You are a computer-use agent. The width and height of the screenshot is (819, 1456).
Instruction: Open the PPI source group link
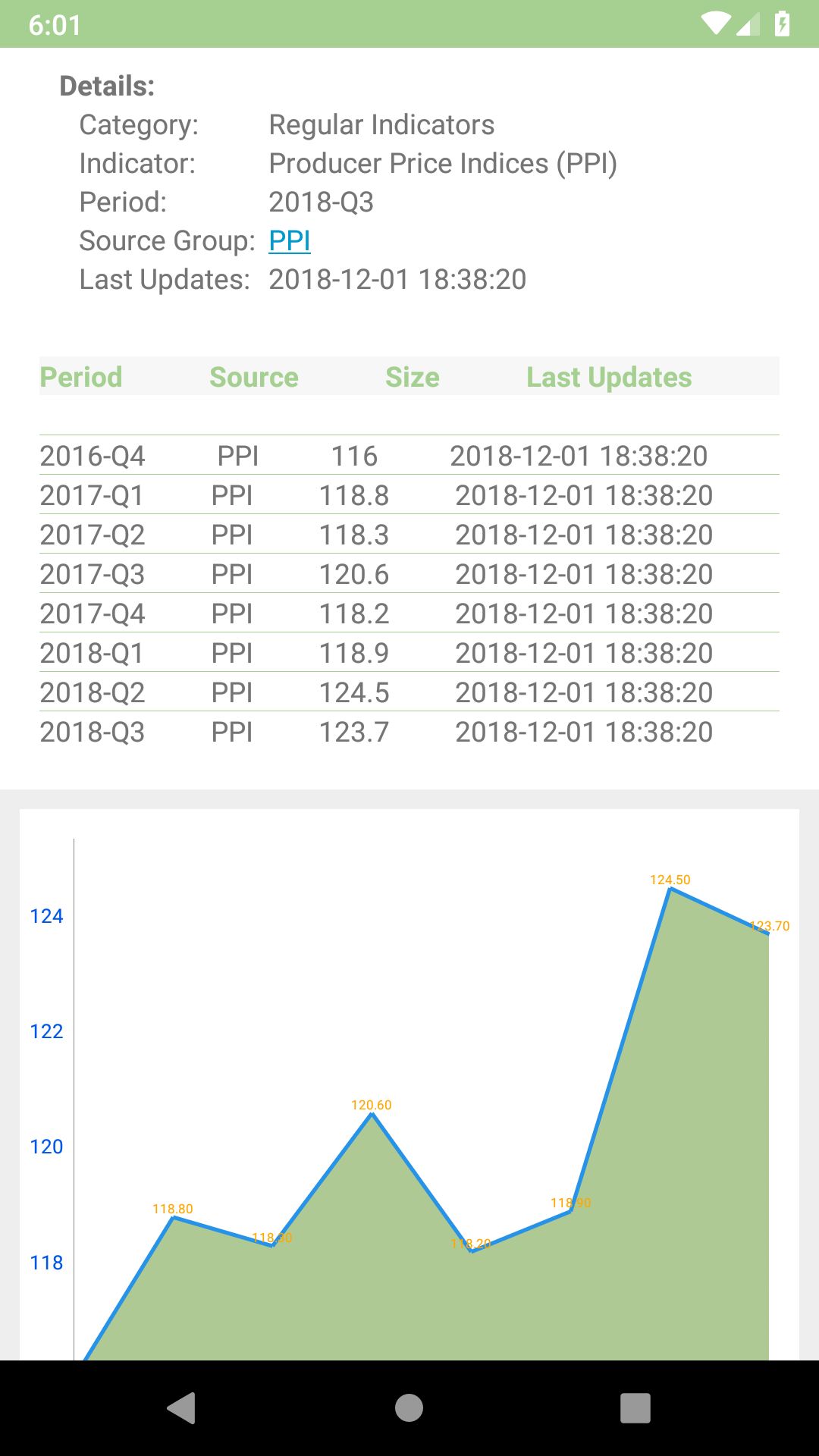290,241
